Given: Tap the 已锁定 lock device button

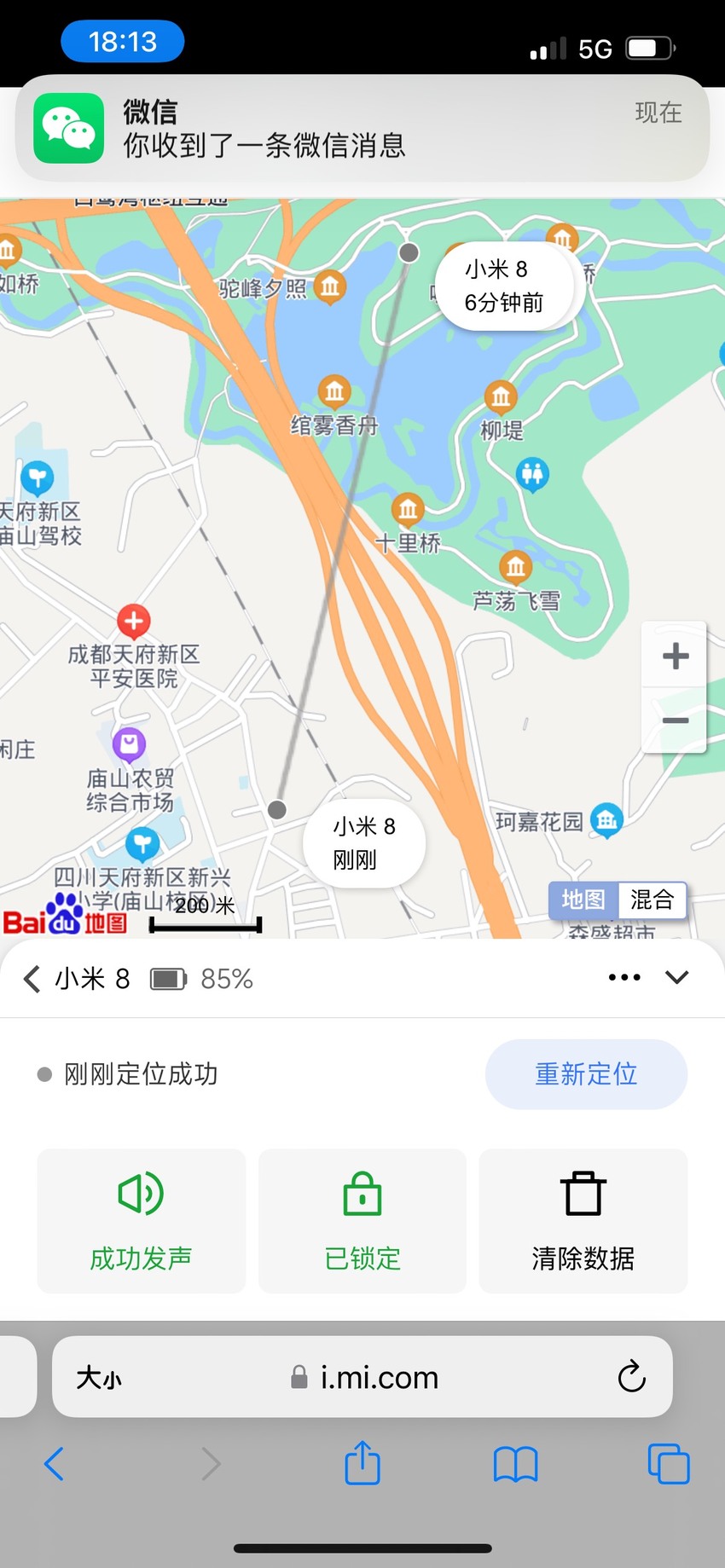Looking at the screenshot, I should click(362, 1221).
